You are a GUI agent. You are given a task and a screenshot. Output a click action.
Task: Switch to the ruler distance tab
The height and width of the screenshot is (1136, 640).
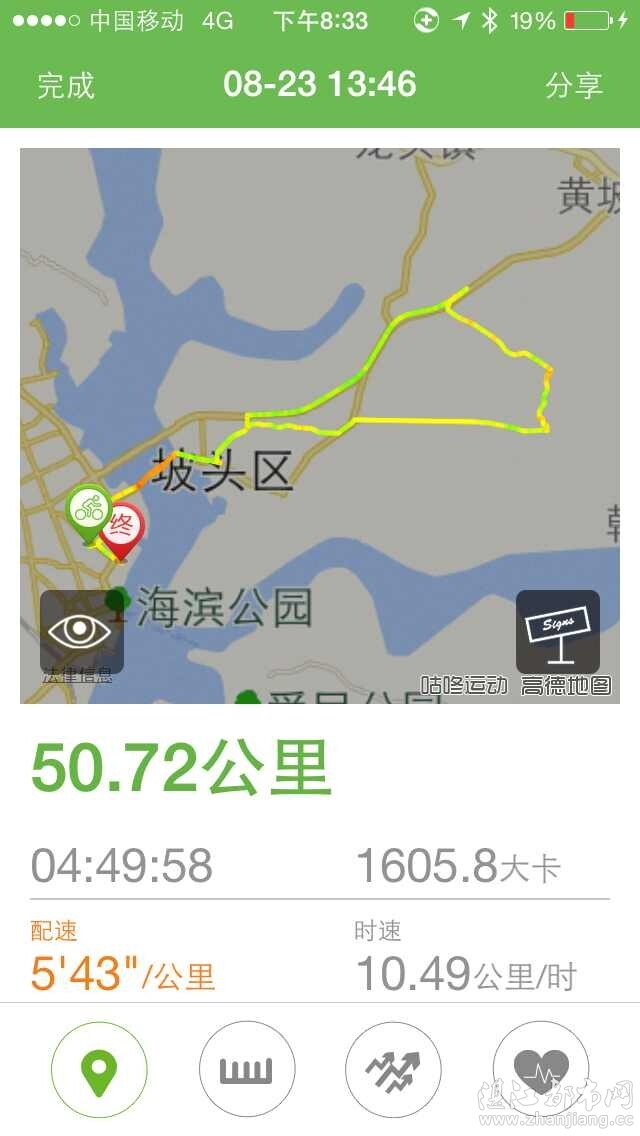247,1070
